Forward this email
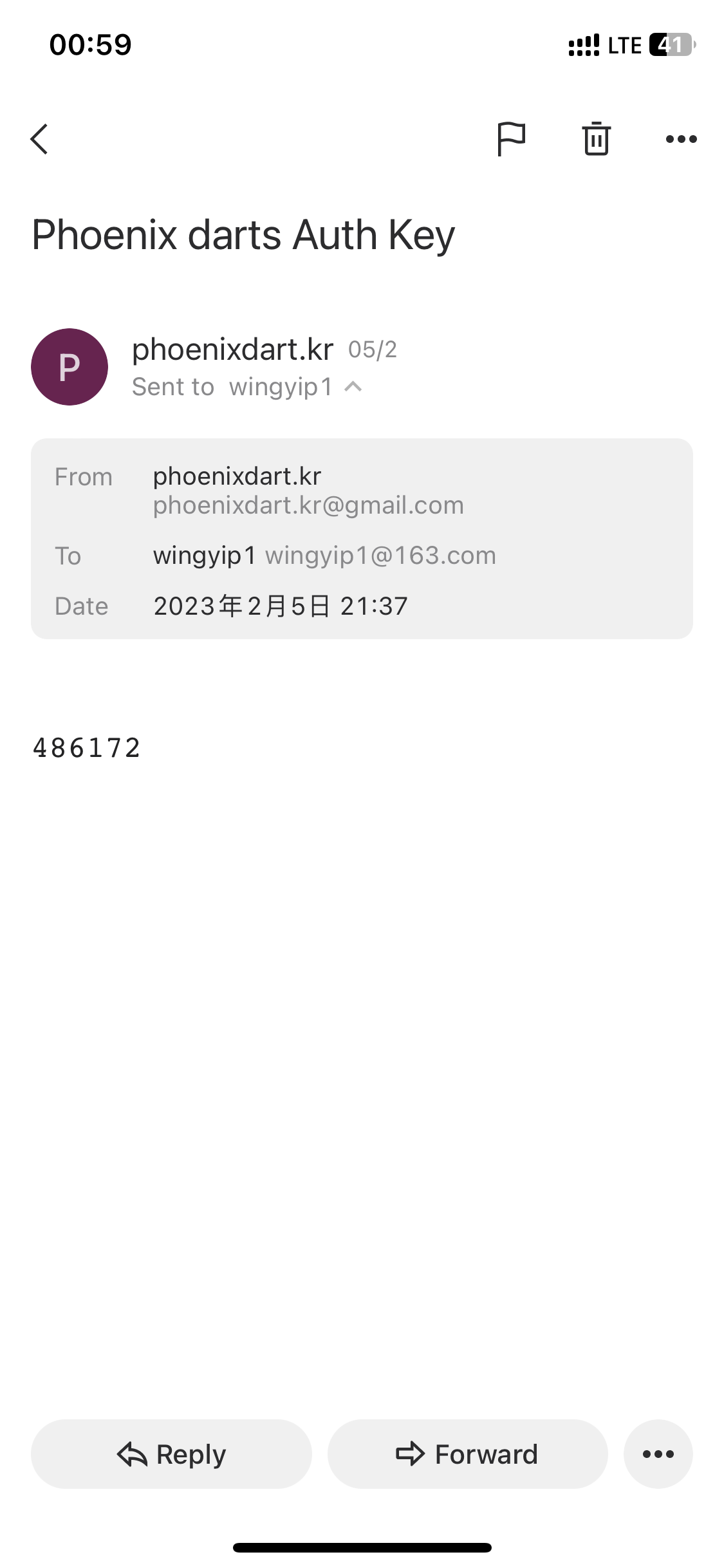The image size is (724, 1568). tap(467, 1454)
